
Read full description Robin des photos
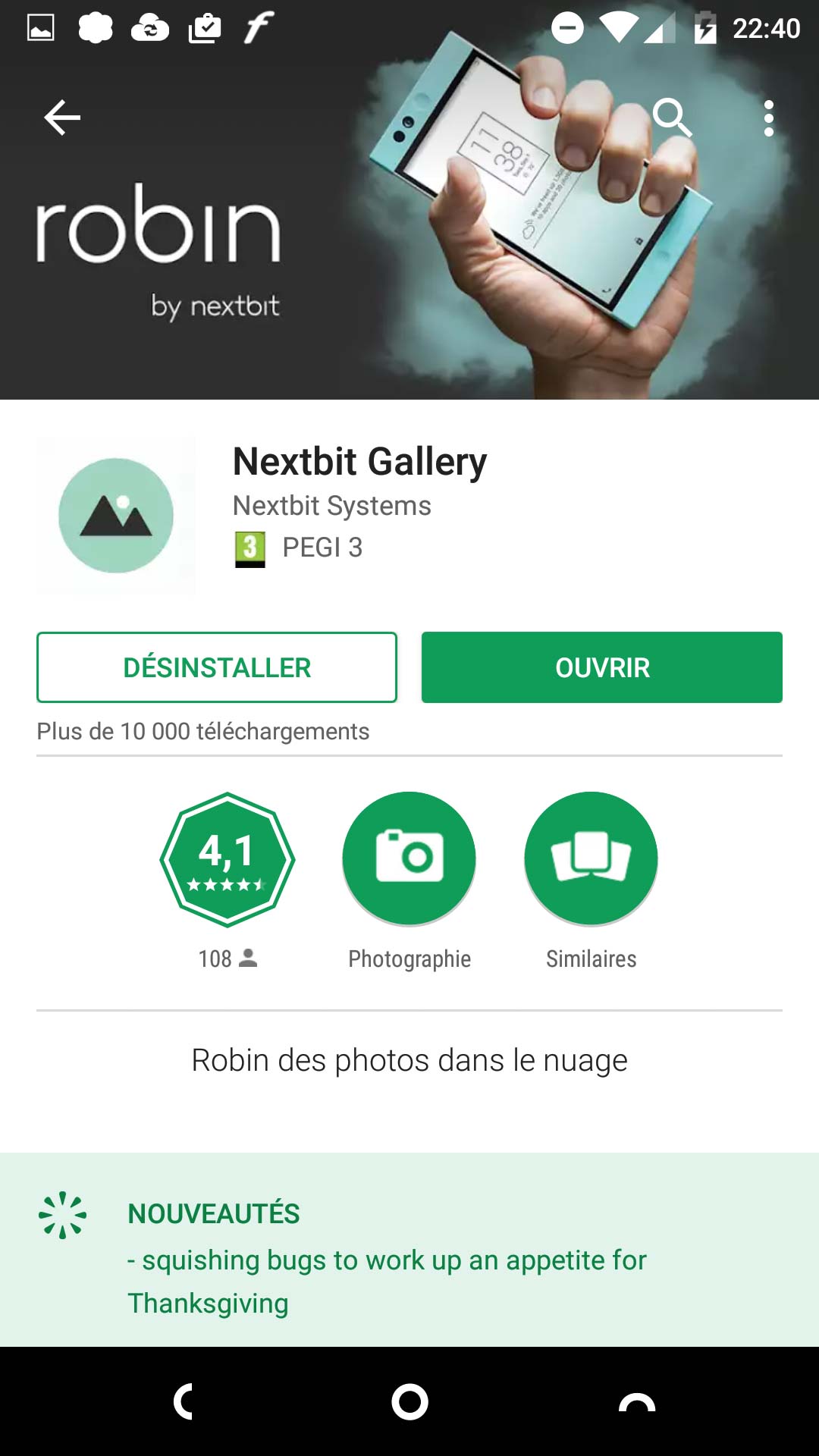[x=409, y=1060]
